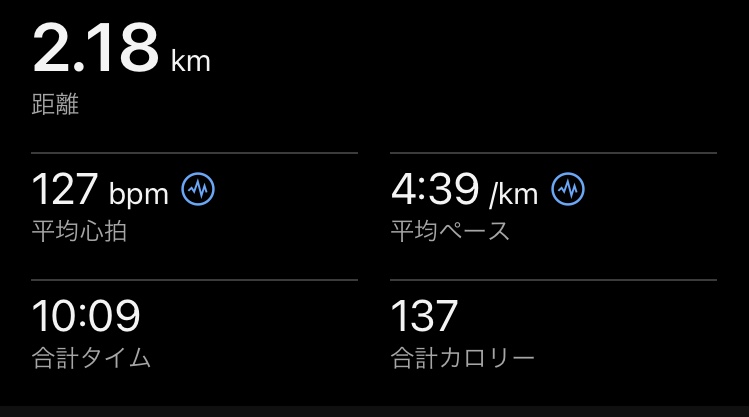The height and width of the screenshot is (417, 749).
Task: Open the chart icon beside 平均ペース
Action: 570,188
